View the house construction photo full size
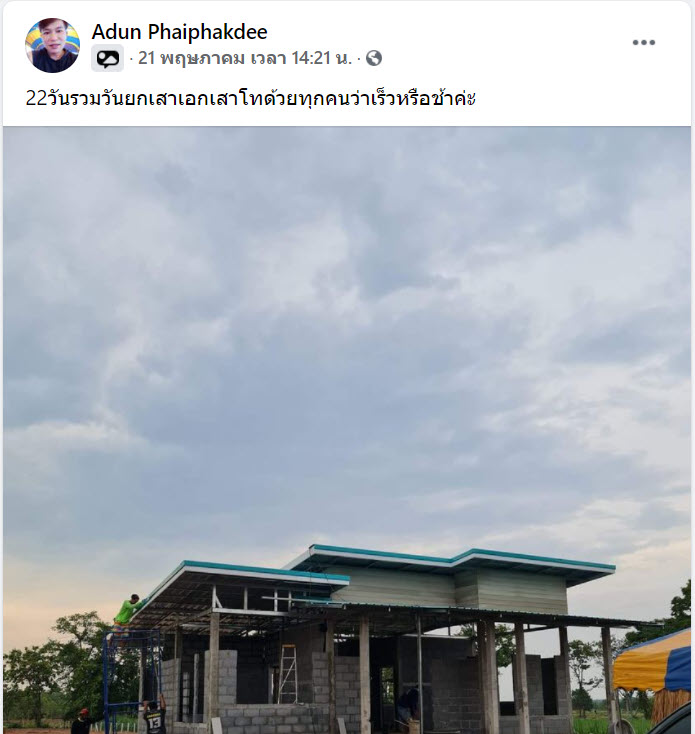The image size is (695, 734). pyautogui.click(x=347, y=430)
